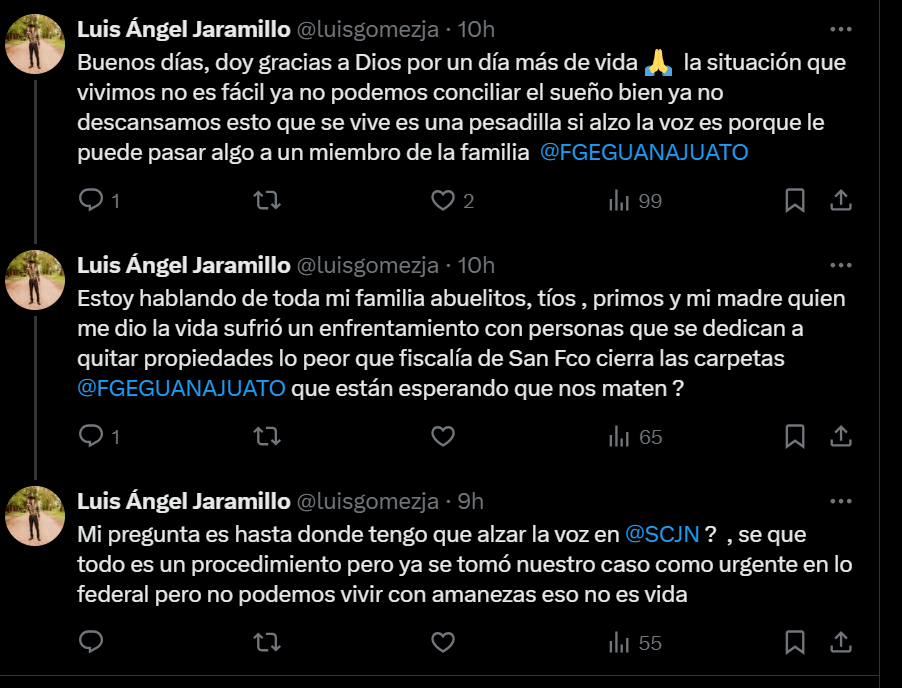
Task: Bookmark the tweet starting 'Buenos días'
Action: [795, 201]
